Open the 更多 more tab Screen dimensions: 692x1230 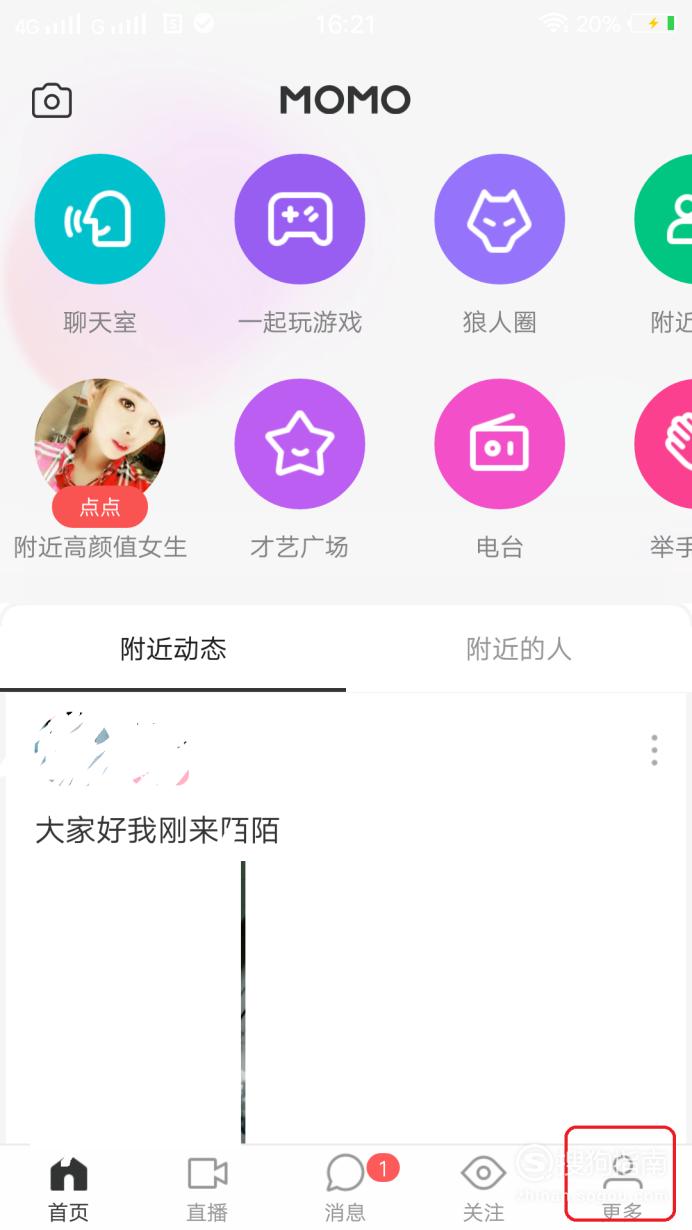(x=621, y=1189)
